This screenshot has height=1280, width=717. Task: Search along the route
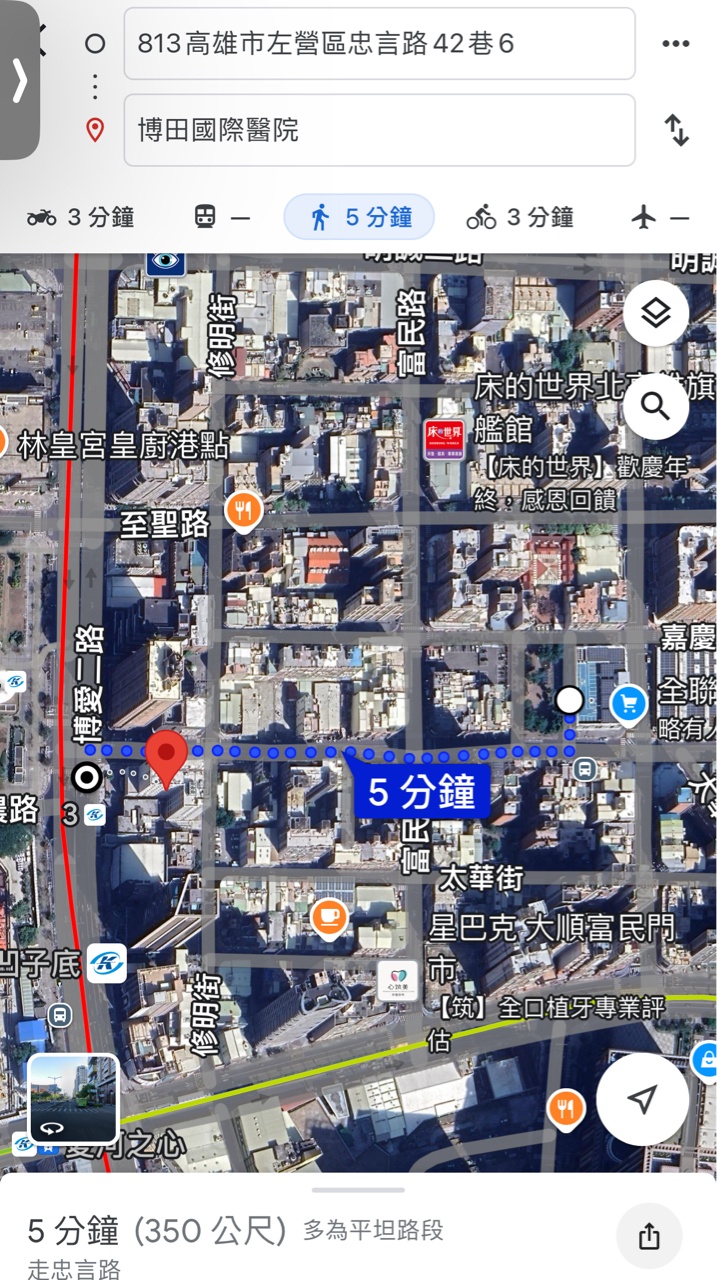[x=655, y=406]
